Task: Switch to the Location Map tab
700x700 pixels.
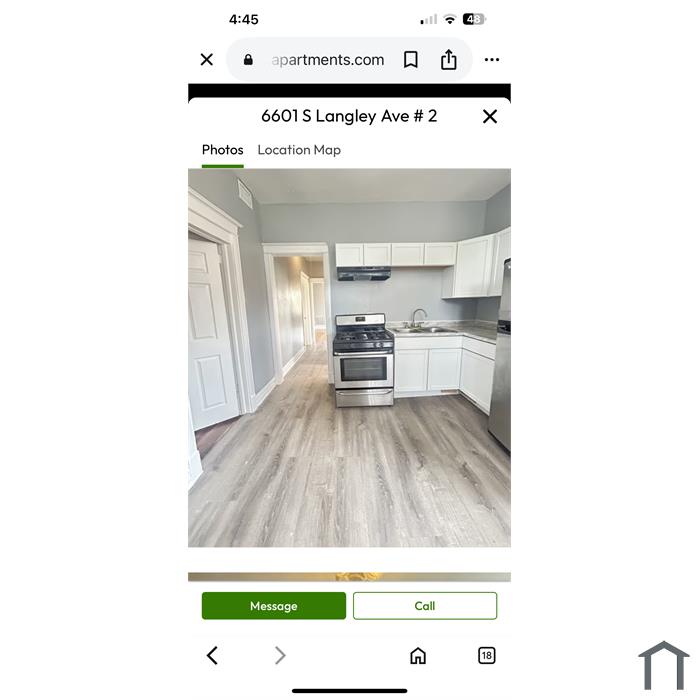Action: pos(299,150)
